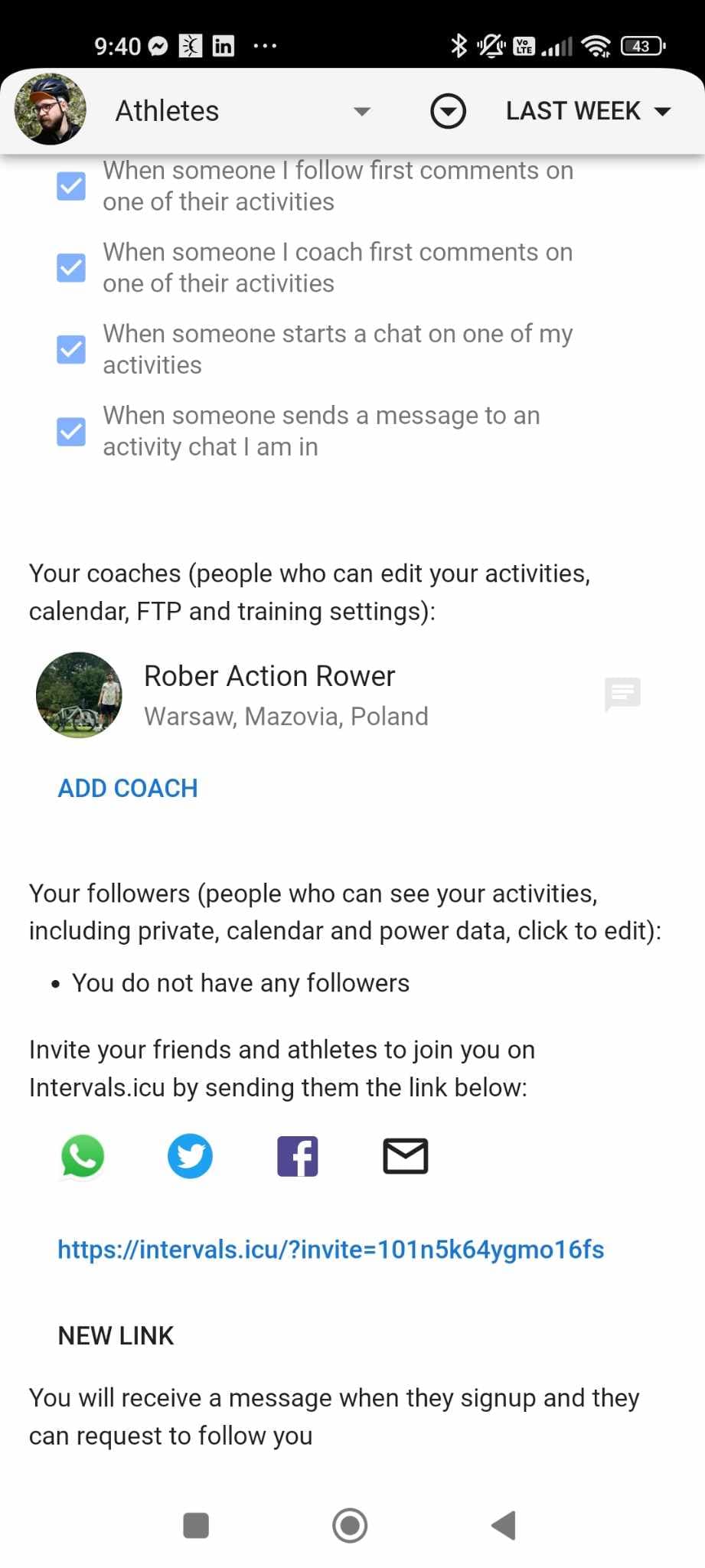Uncheck the starts a chat on my activities option
The width and height of the screenshot is (705, 1568).
coord(71,349)
